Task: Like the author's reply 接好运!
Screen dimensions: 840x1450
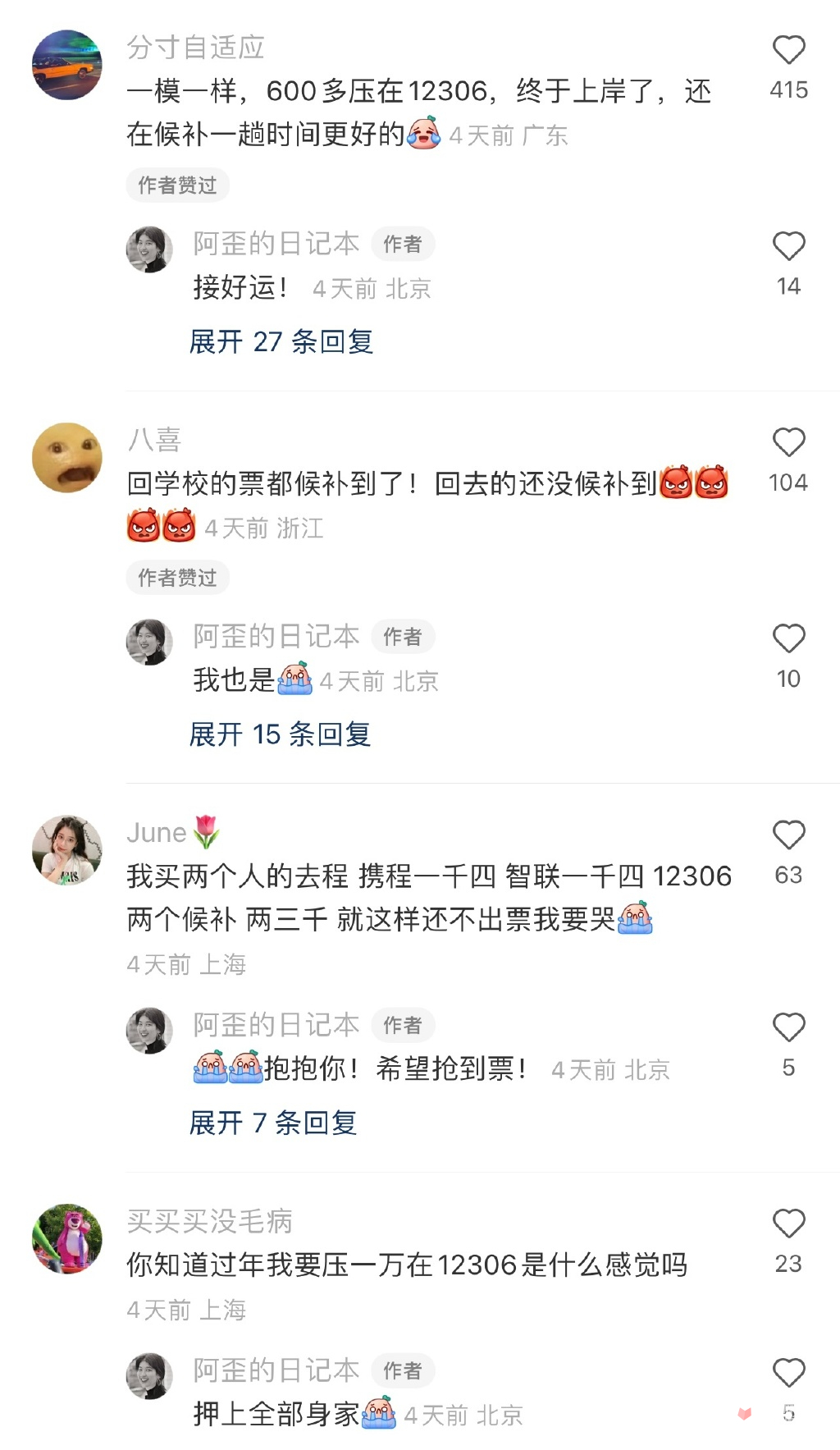Action: [x=788, y=247]
